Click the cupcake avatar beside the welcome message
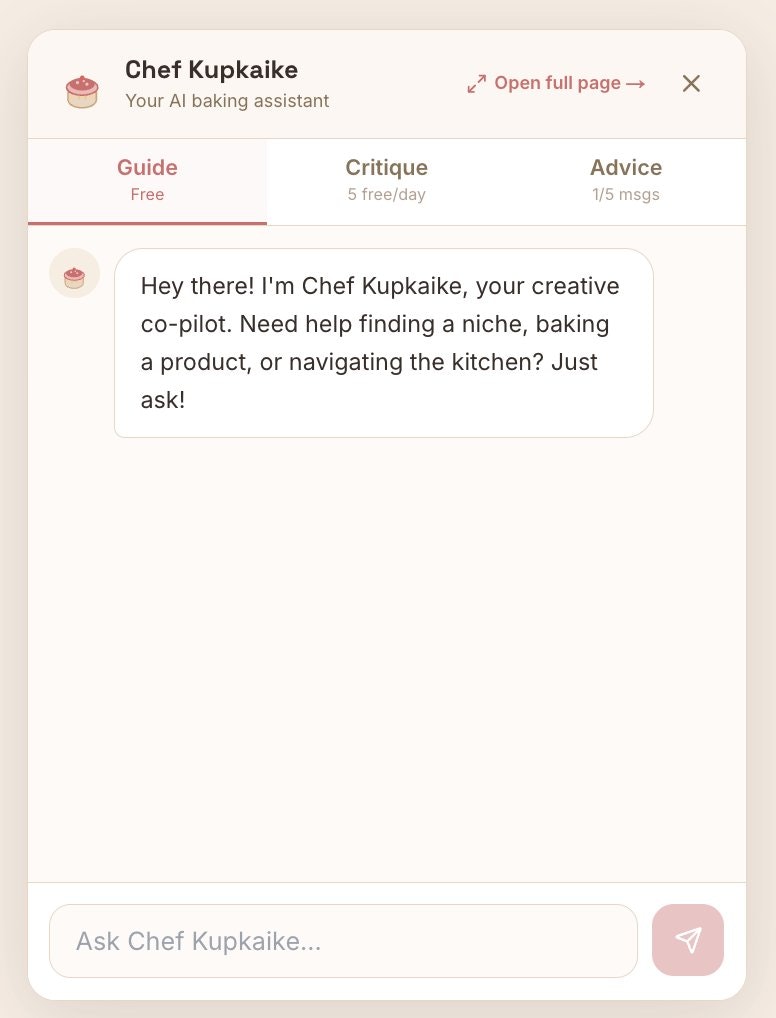Image resolution: width=776 pixels, height=1018 pixels. [74, 272]
